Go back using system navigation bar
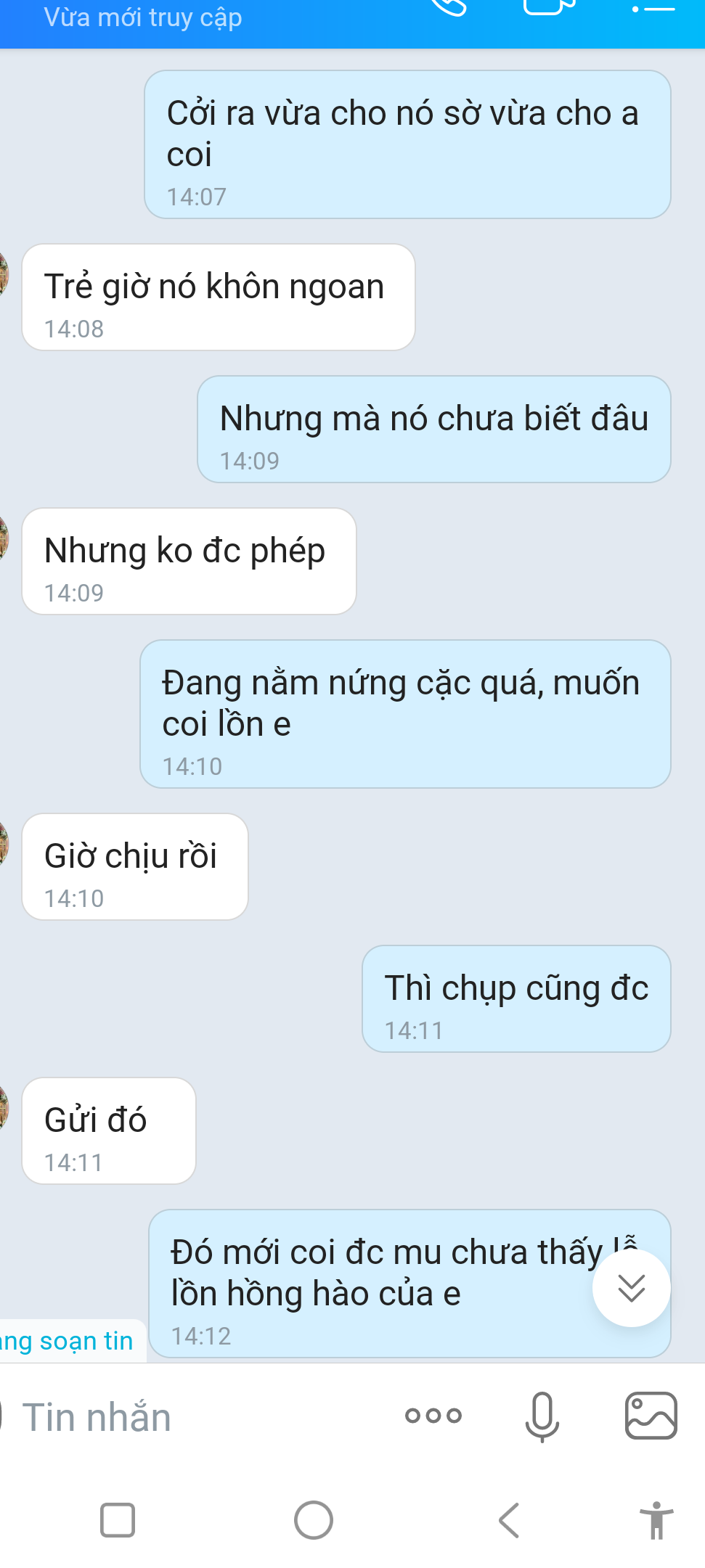 tap(509, 1519)
